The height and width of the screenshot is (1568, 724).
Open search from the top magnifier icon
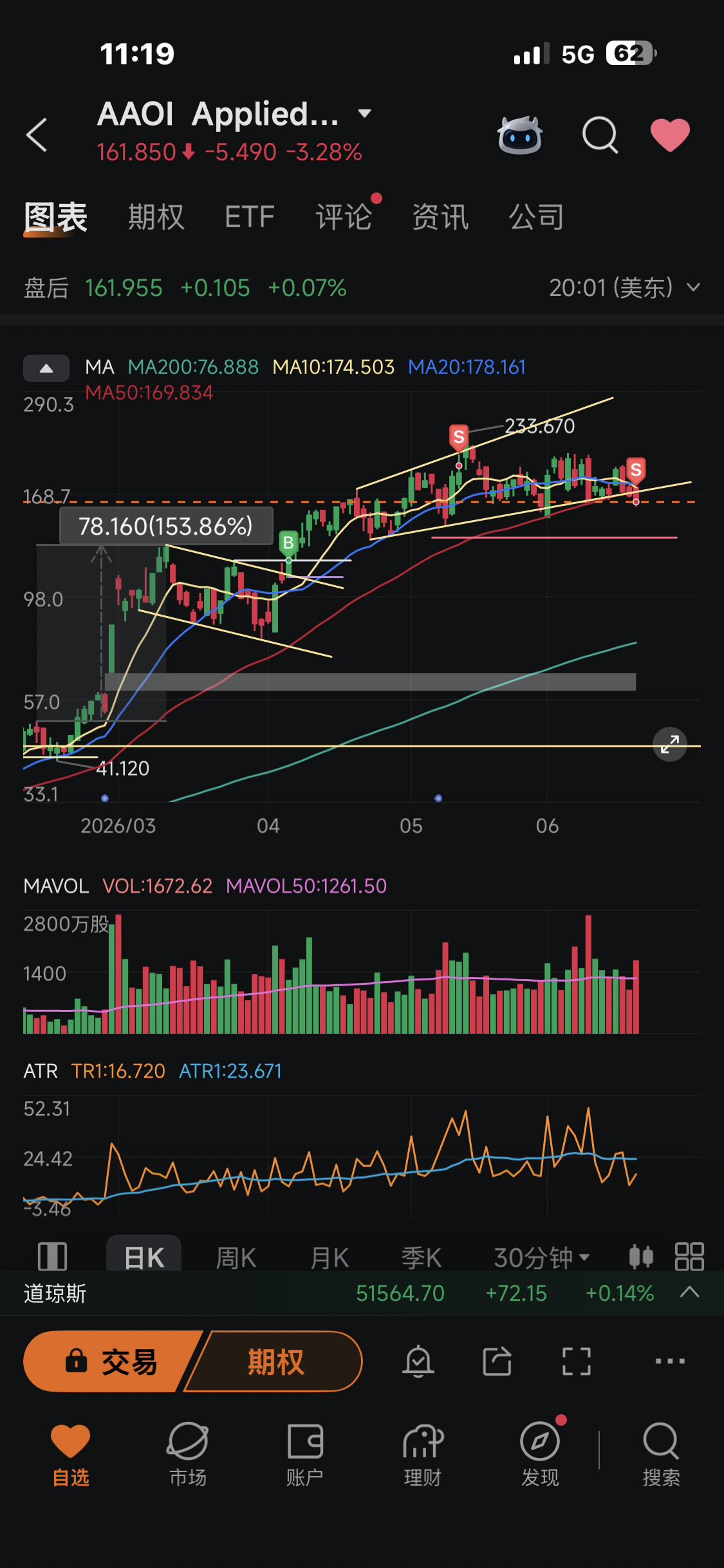click(x=600, y=135)
